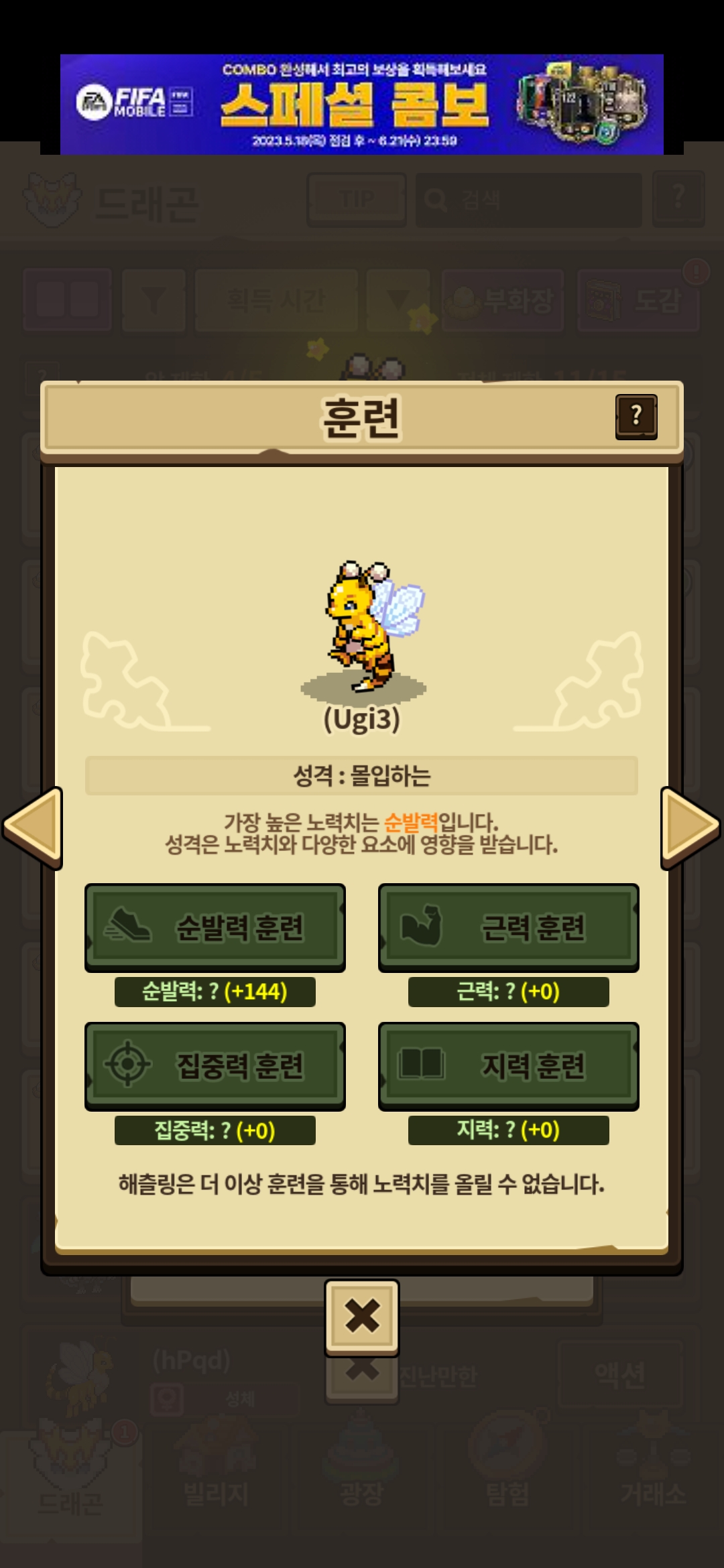Close the 훈련 dialog

click(x=362, y=1317)
